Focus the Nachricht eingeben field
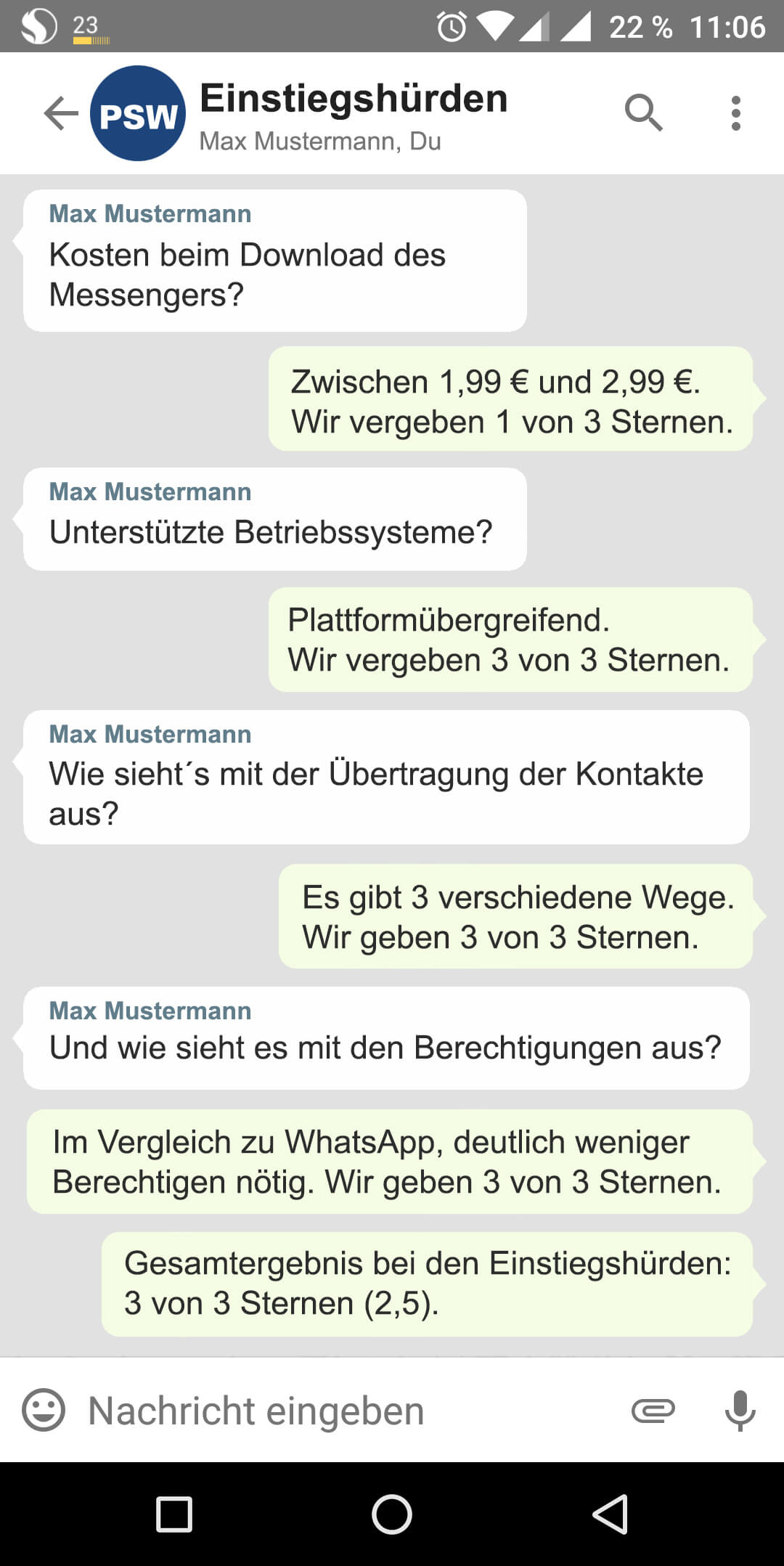 (x=348, y=1411)
